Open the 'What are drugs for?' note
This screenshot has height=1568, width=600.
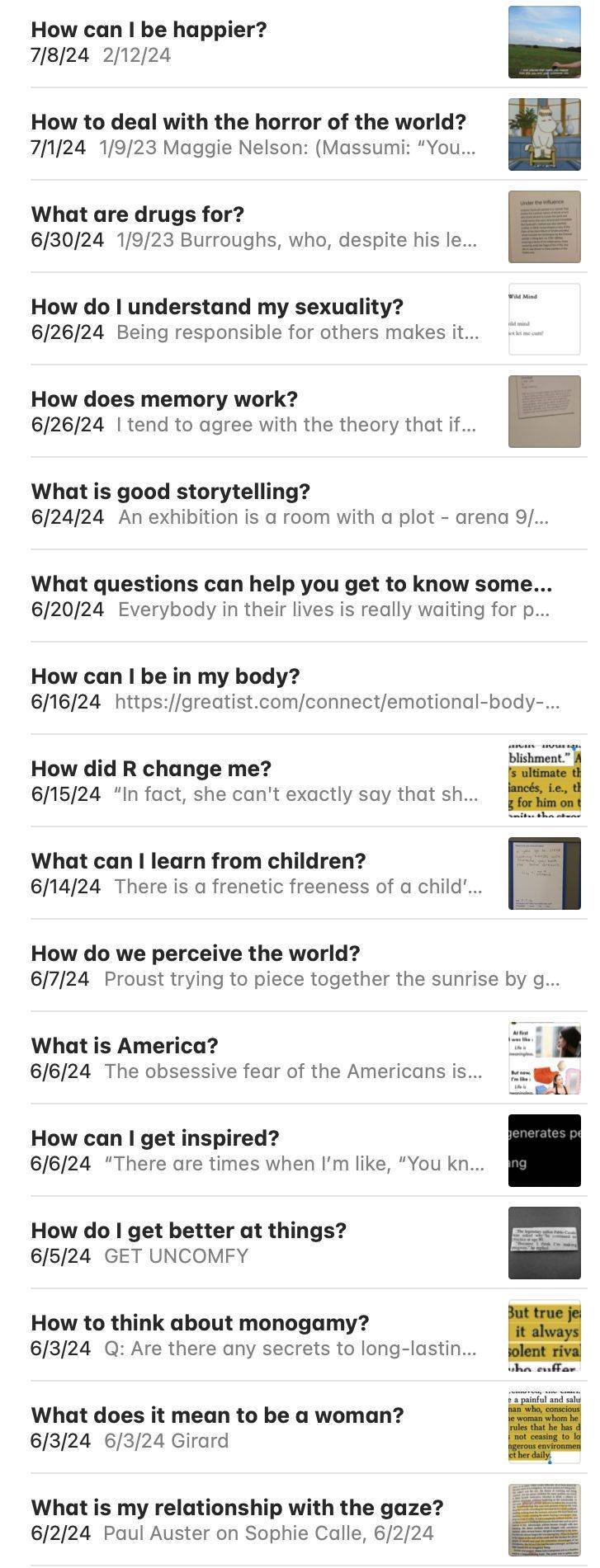(x=300, y=227)
